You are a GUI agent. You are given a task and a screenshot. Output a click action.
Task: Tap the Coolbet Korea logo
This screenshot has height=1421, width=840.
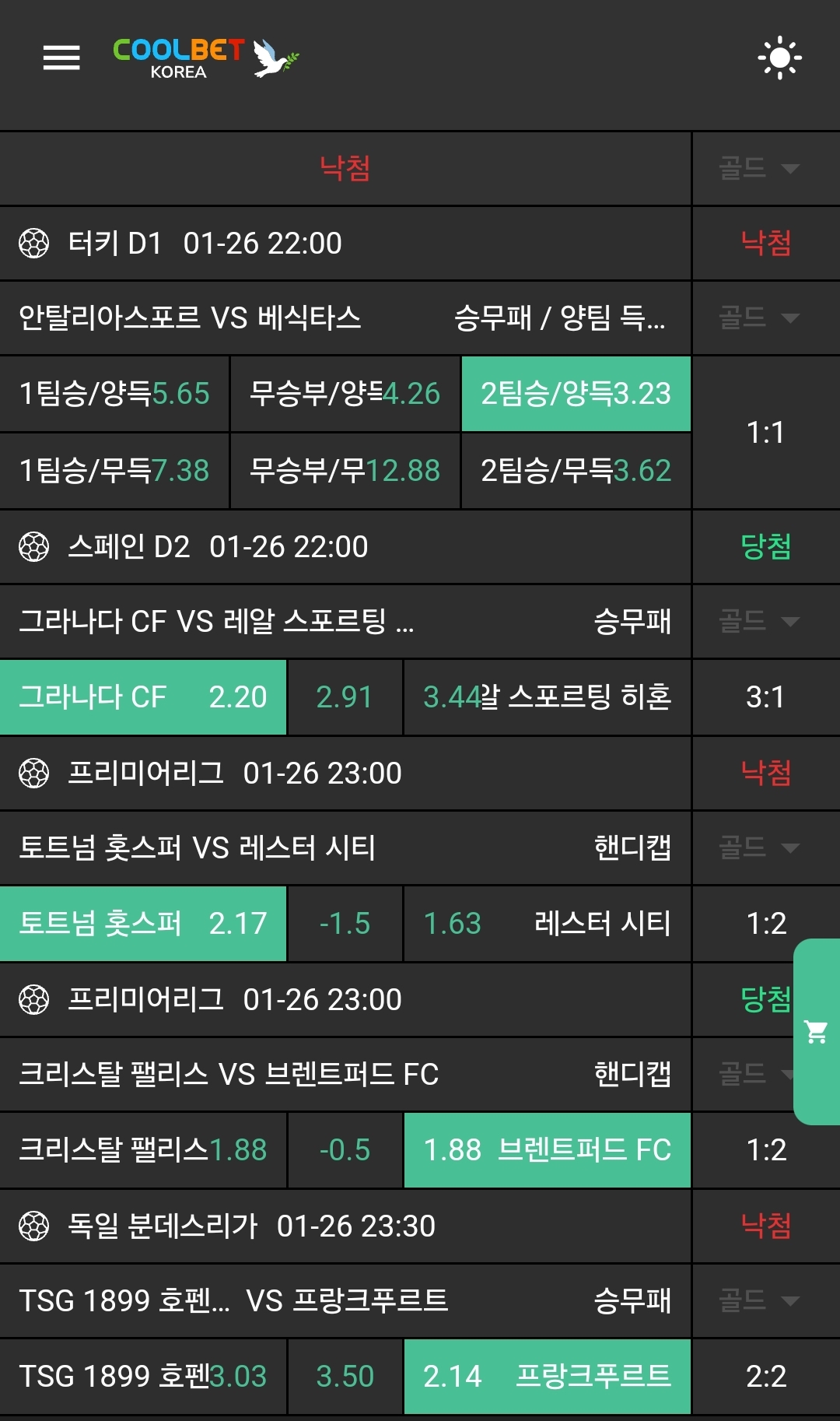(206, 58)
